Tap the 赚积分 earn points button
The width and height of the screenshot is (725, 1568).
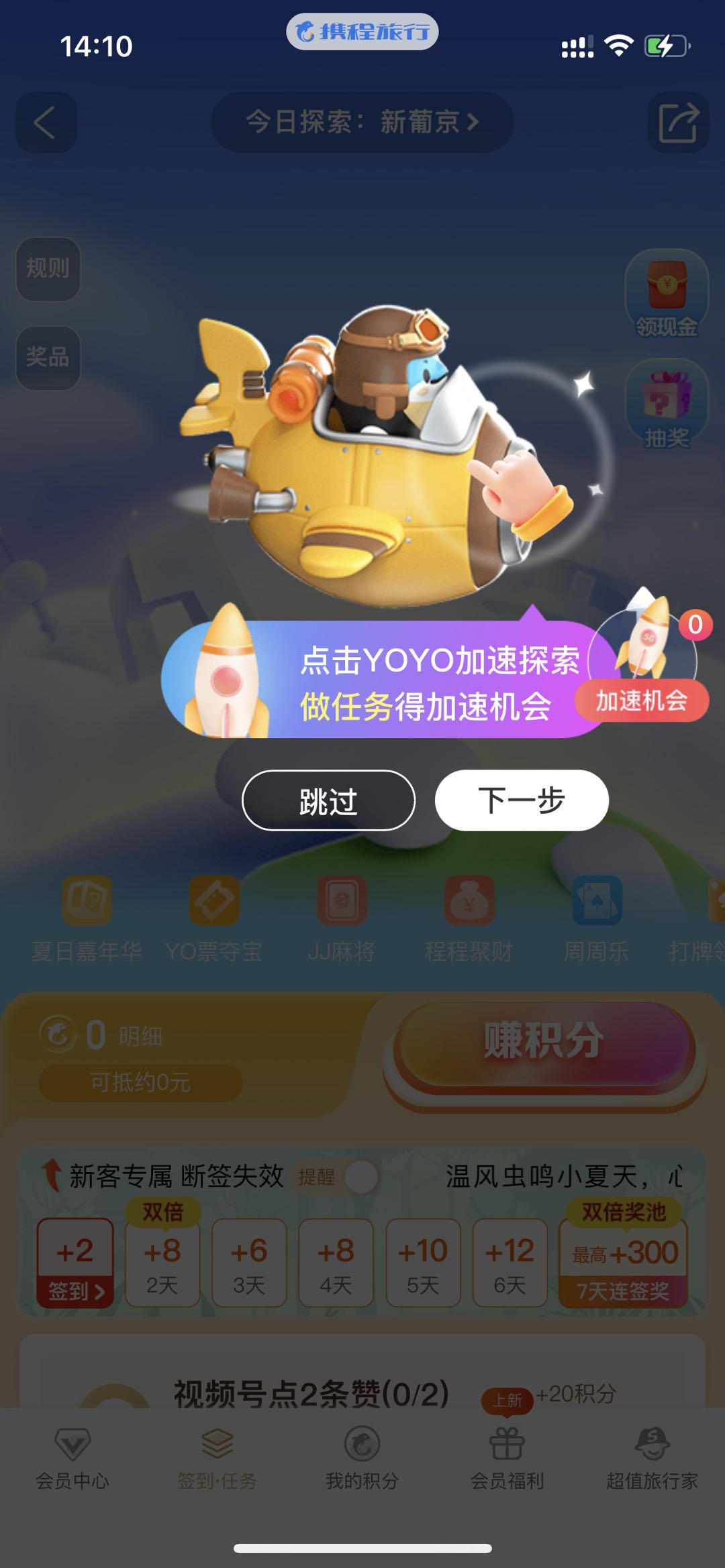(543, 1043)
